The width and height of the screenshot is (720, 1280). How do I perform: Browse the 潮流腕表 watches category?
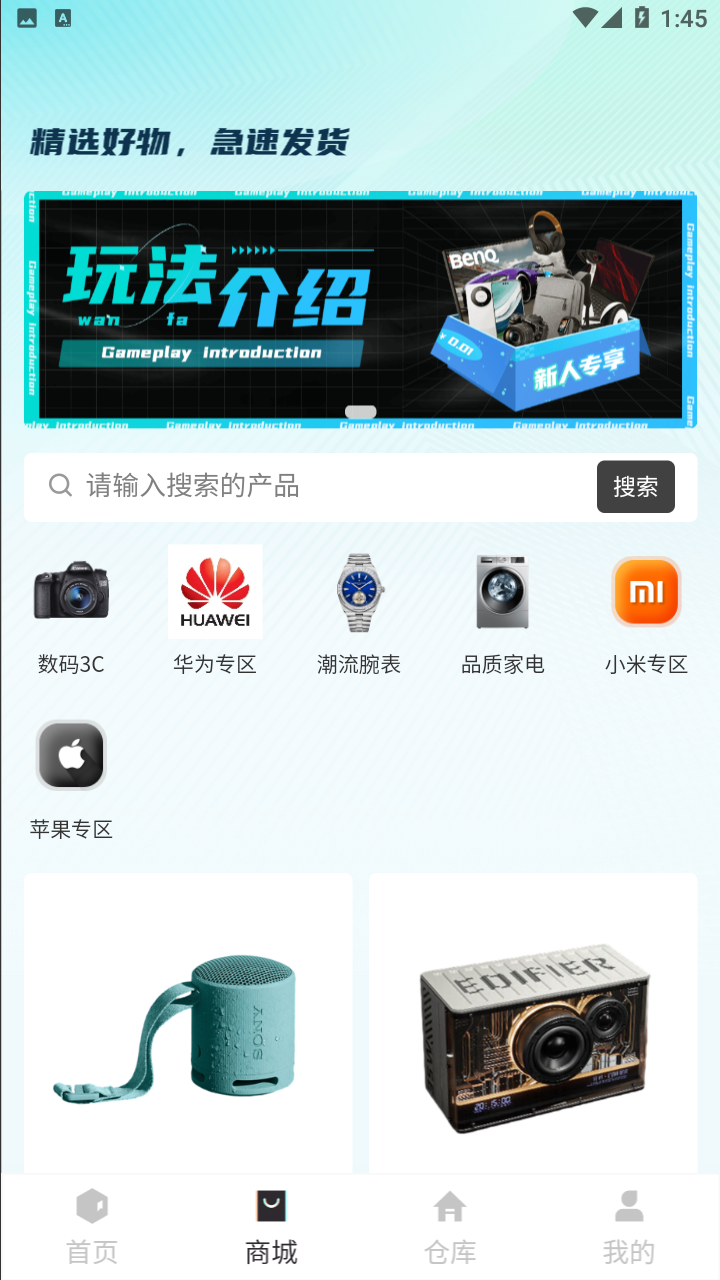point(359,611)
